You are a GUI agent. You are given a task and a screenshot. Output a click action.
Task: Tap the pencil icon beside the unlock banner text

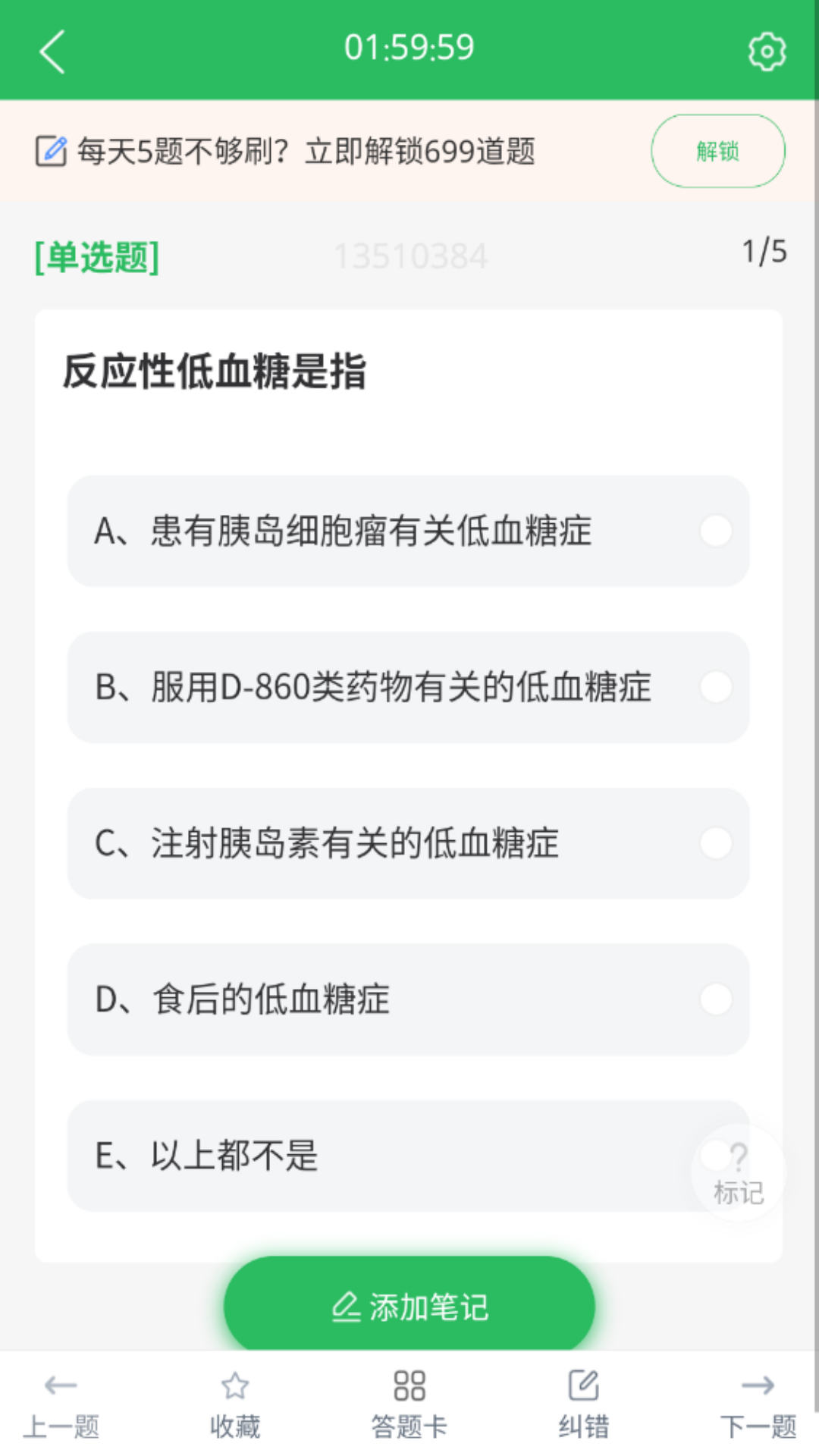click(50, 149)
